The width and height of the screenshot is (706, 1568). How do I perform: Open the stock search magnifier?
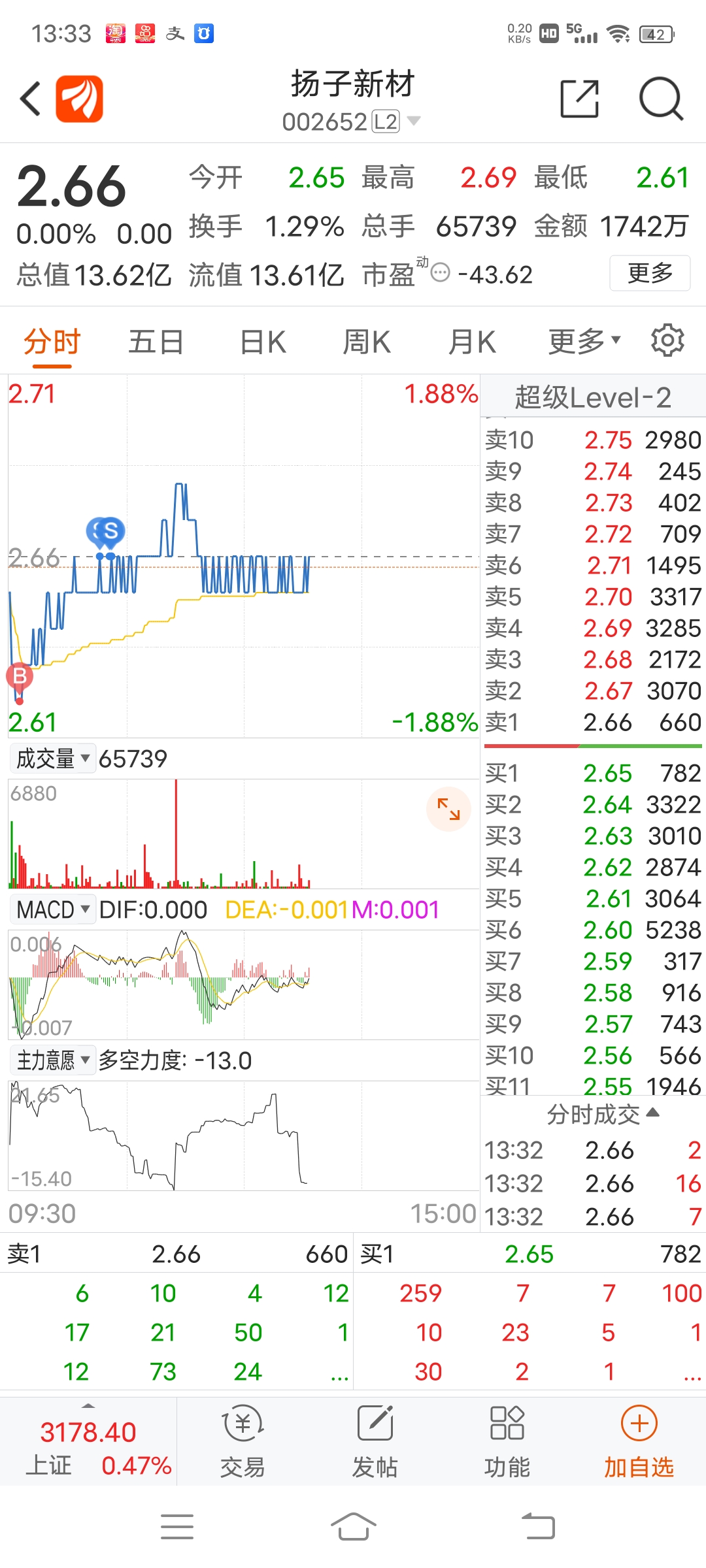[661, 99]
